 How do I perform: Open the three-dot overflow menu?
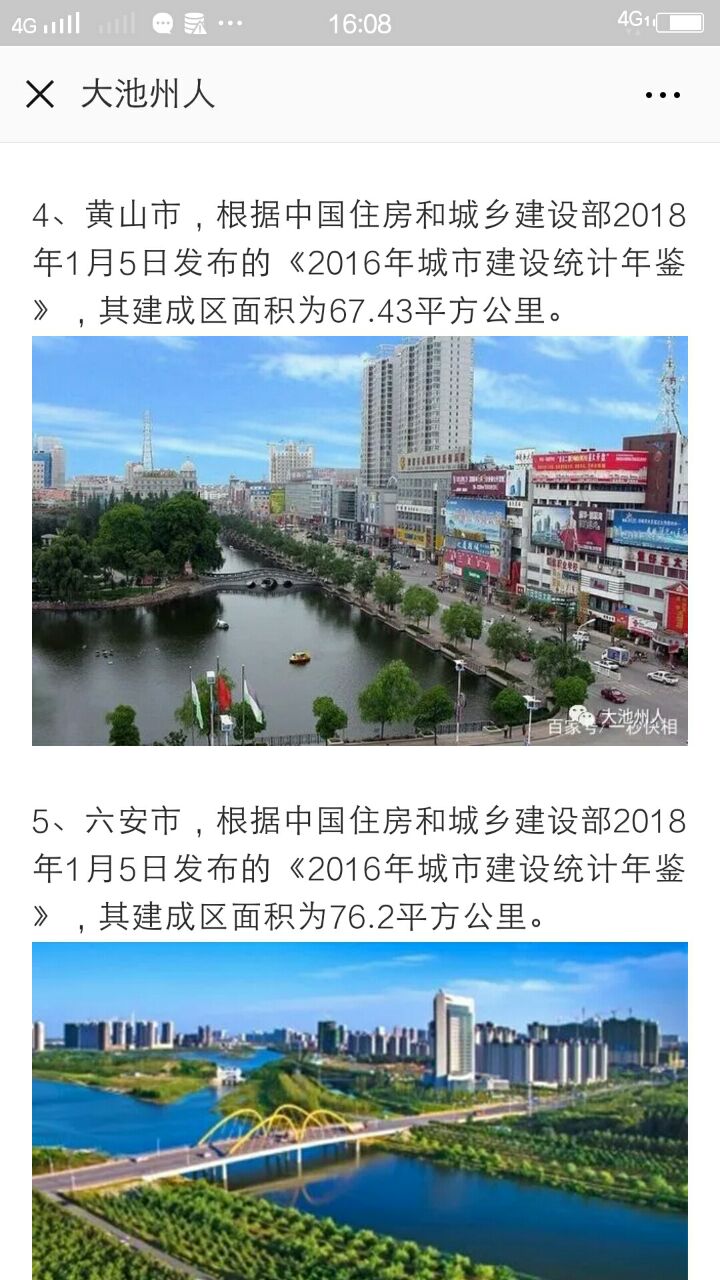click(663, 95)
